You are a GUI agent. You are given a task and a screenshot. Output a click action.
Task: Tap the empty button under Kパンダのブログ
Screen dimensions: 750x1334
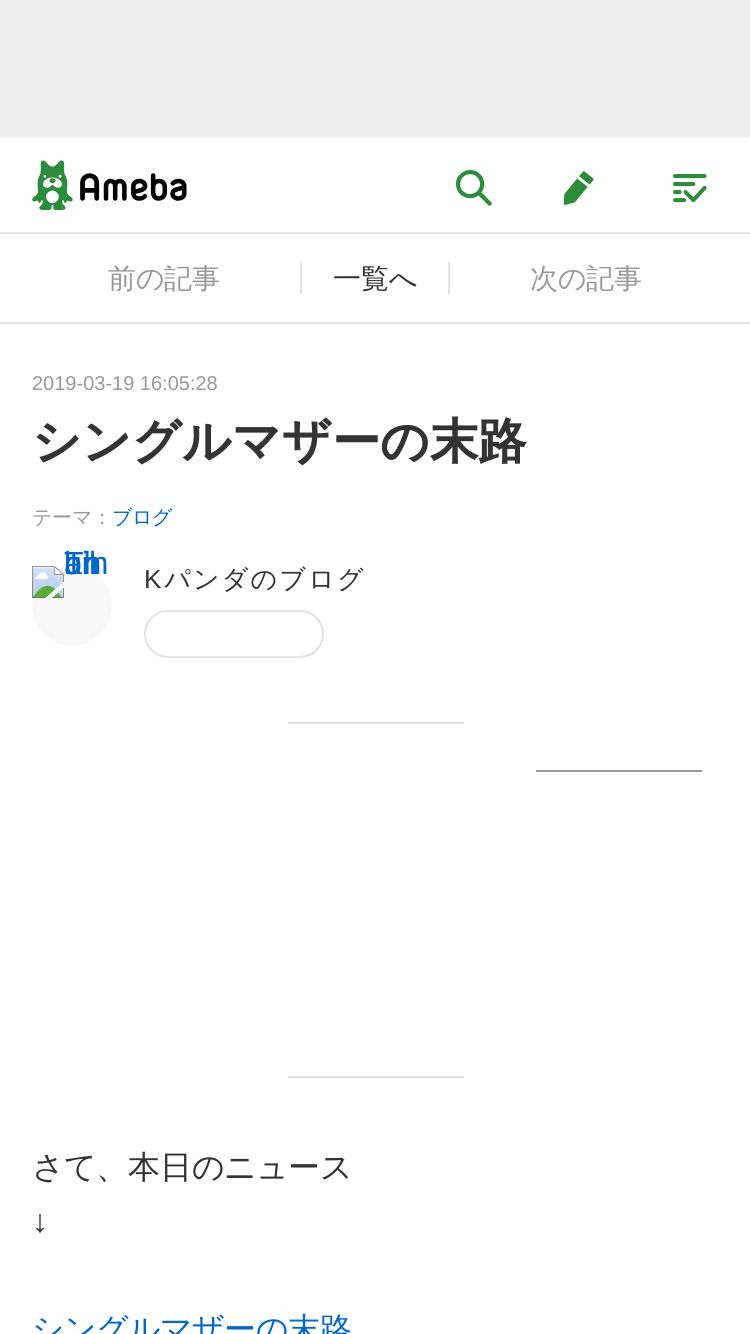coord(234,634)
